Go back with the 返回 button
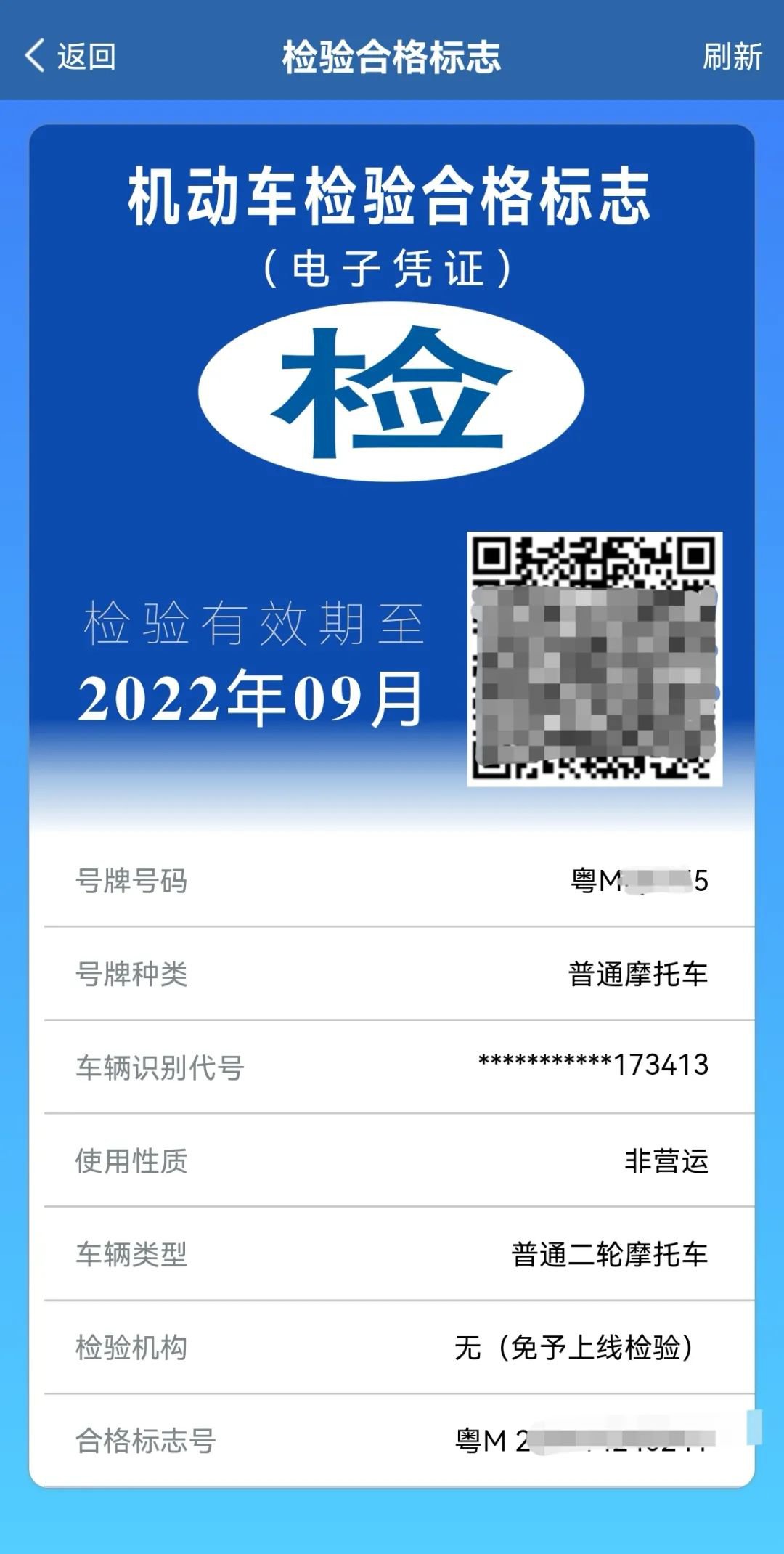Image resolution: width=784 pixels, height=1554 pixels. point(70,56)
